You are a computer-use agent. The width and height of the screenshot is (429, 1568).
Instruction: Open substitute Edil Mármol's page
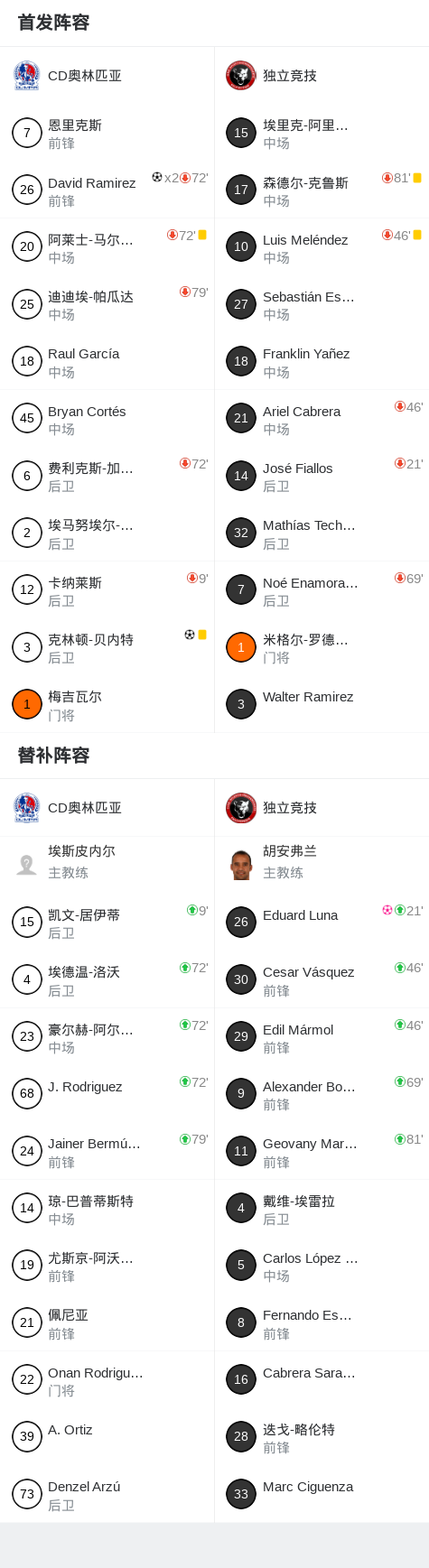coord(322,1037)
